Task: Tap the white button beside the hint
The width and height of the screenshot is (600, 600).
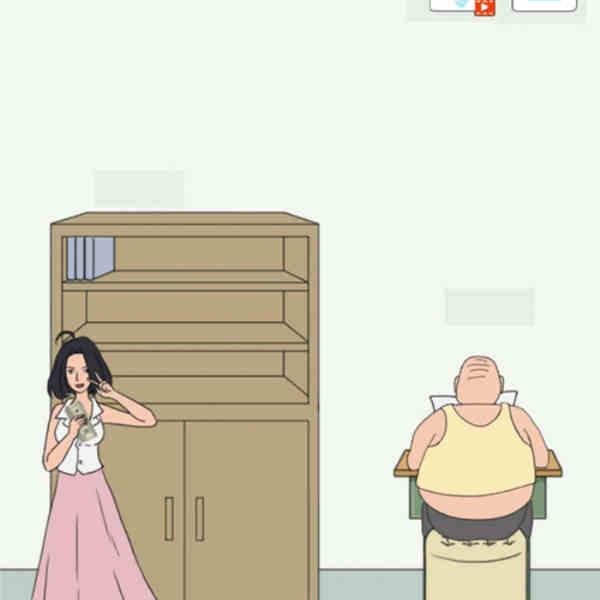Action: (544, 4)
